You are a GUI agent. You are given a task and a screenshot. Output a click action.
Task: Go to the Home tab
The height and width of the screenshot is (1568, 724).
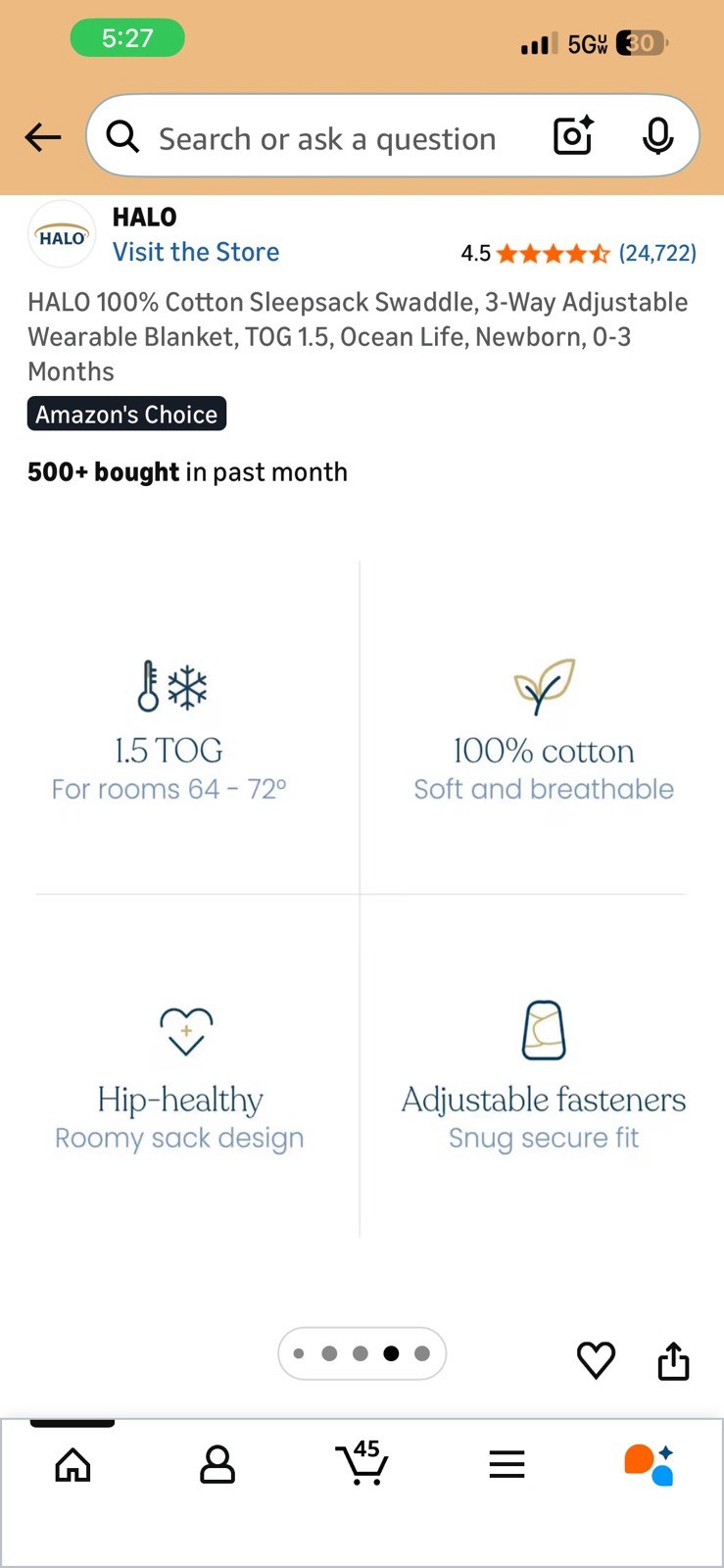click(72, 1465)
